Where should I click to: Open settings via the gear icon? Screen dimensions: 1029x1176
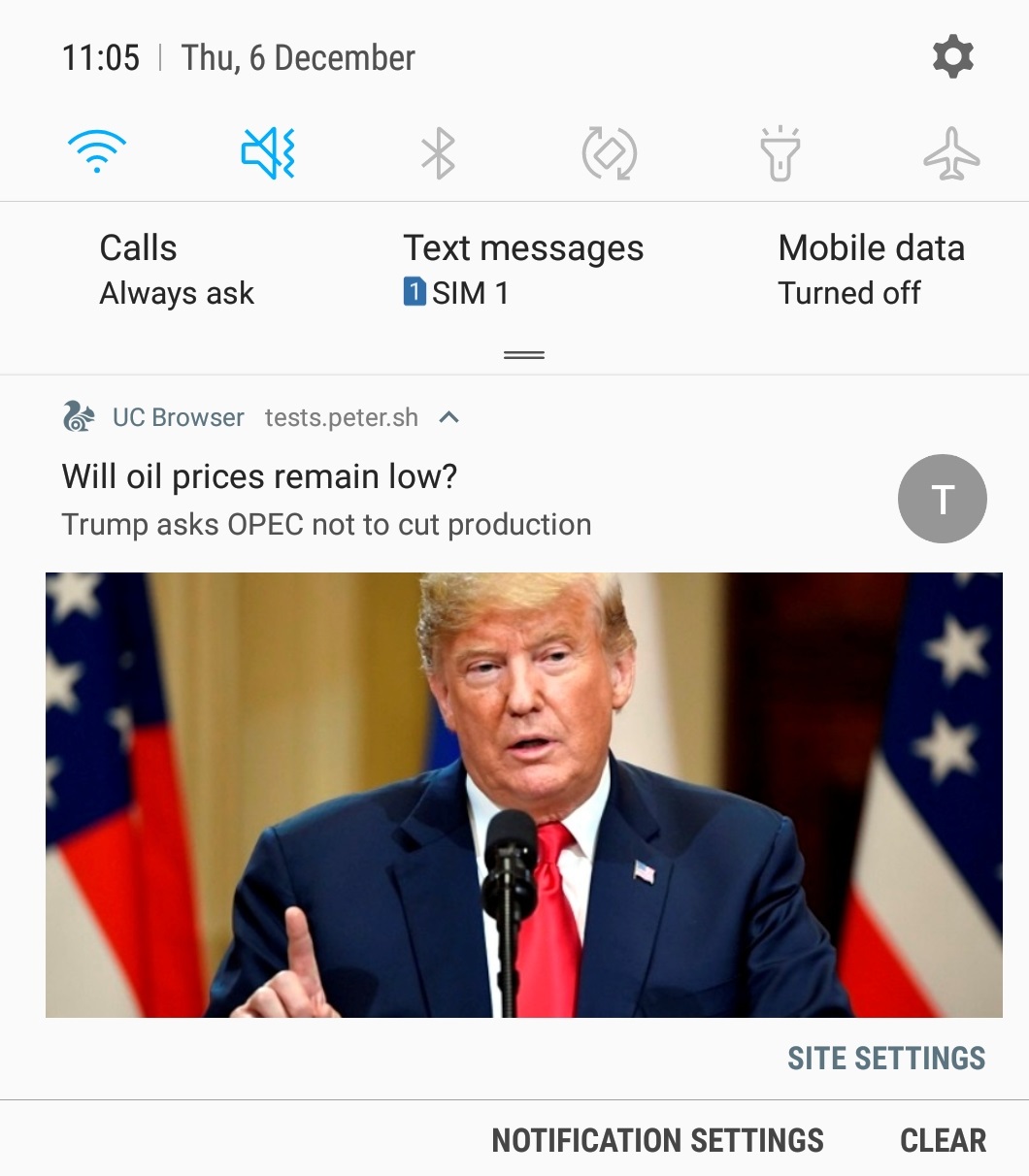pos(952,57)
